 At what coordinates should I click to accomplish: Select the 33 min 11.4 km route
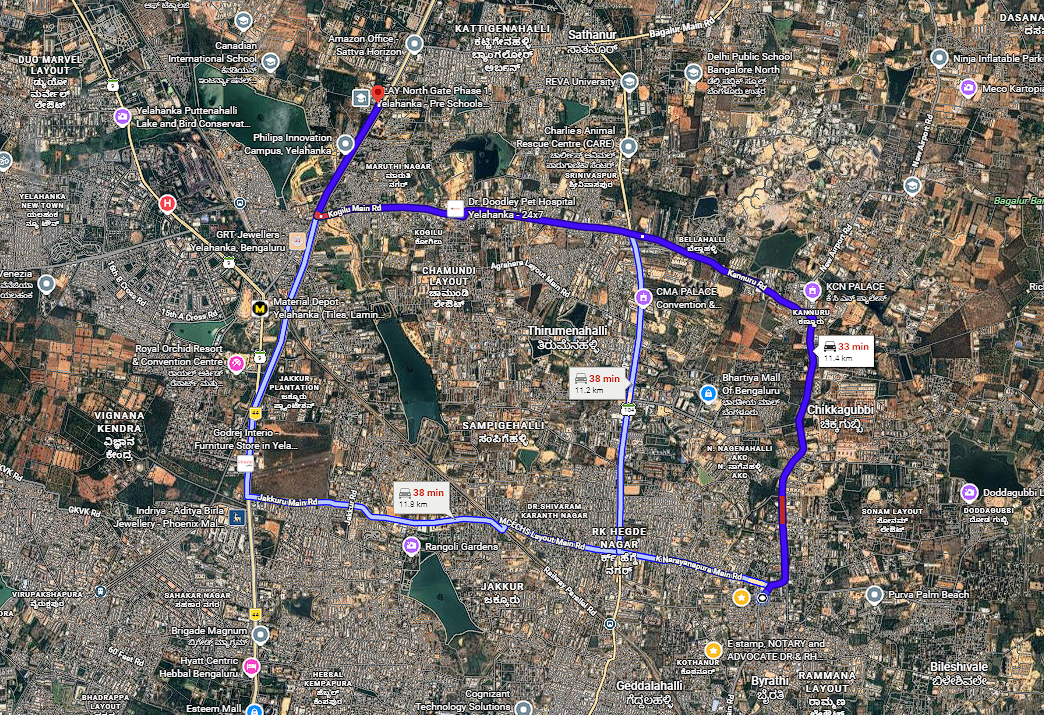point(844,351)
